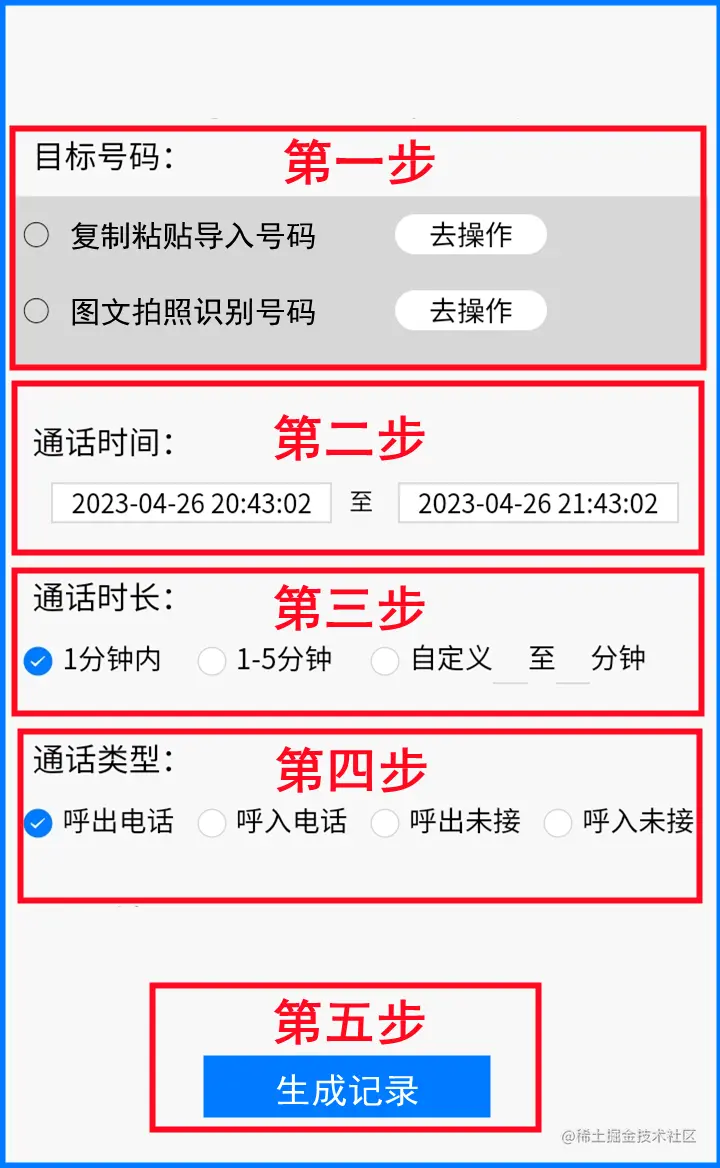Select the 1-5分钟 duration option
The height and width of the screenshot is (1168, 720).
click(212, 661)
